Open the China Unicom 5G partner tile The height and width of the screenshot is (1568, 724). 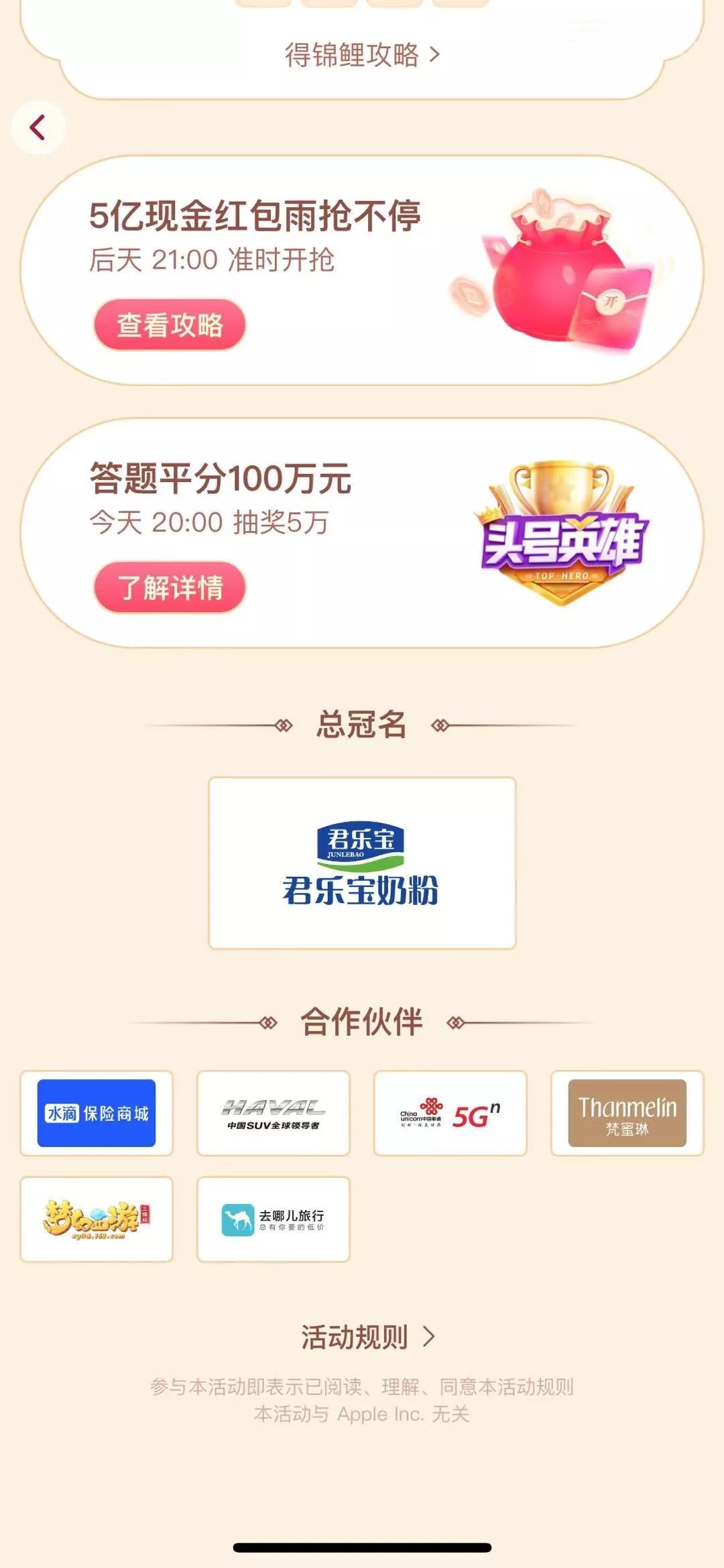(x=450, y=1113)
